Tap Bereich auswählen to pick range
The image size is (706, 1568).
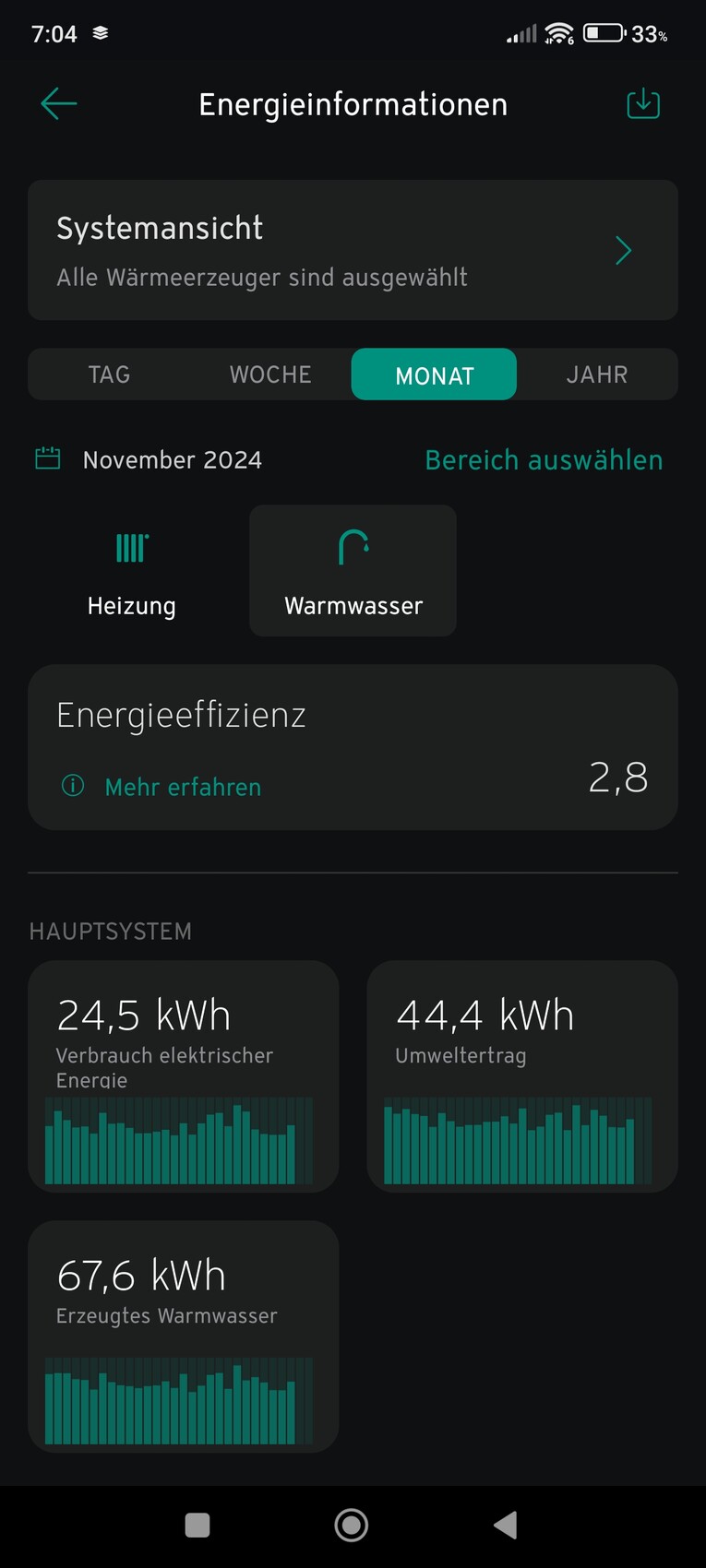(544, 459)
